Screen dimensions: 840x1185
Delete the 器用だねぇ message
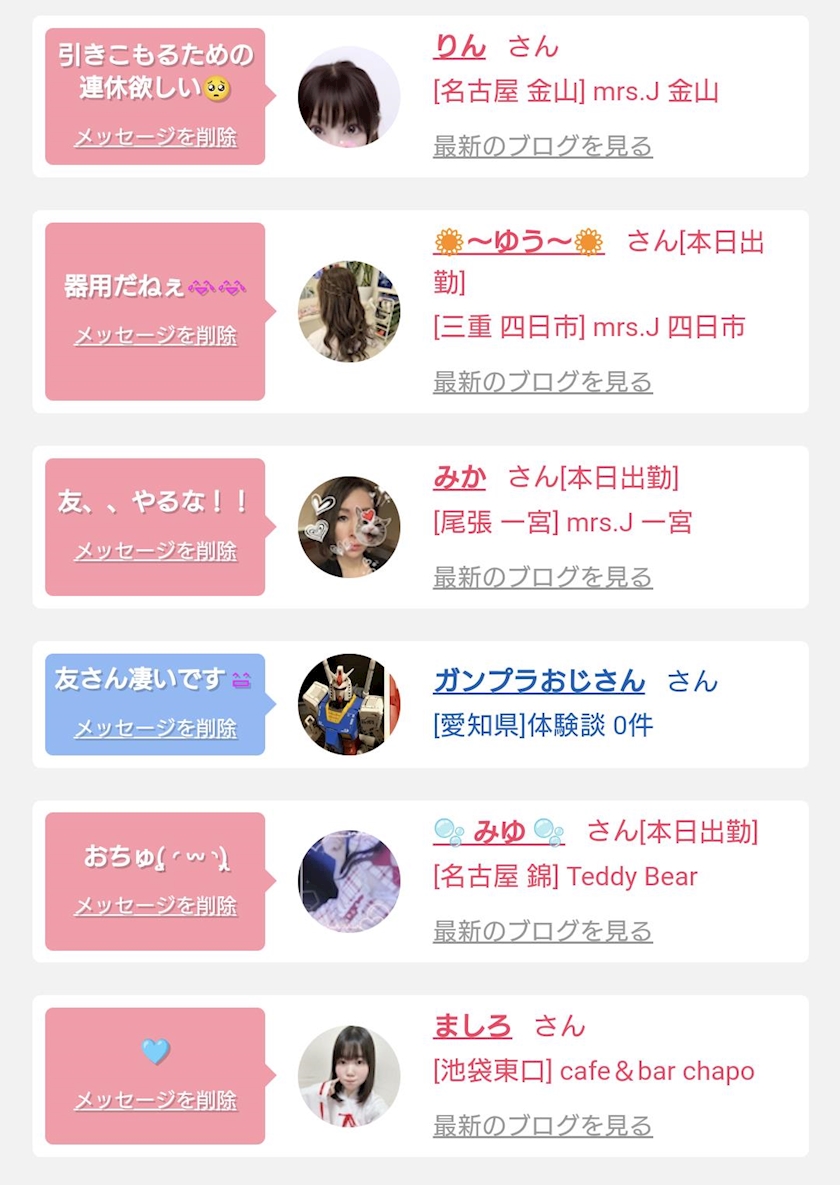(x=155, y=336)
